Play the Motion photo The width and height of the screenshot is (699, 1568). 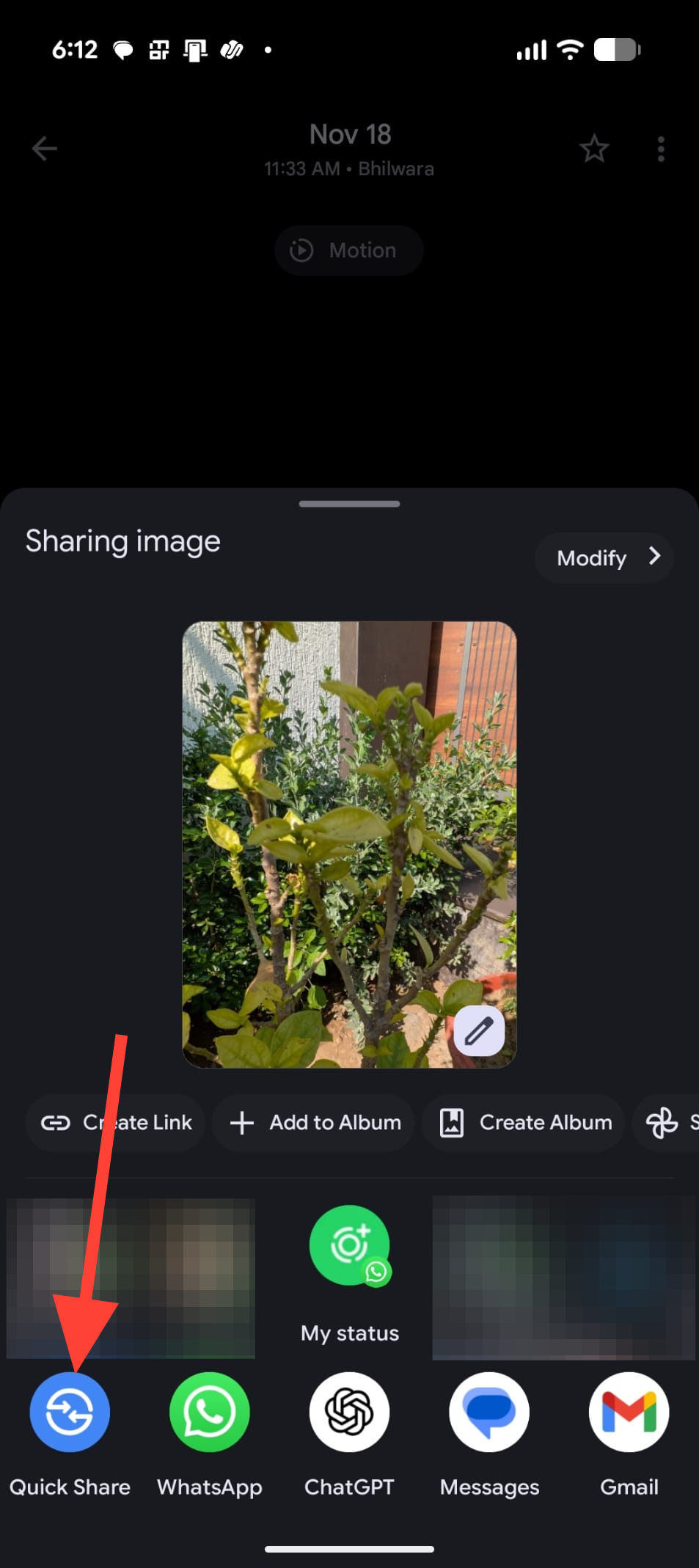pyautogui.click(x=349, y=250)
